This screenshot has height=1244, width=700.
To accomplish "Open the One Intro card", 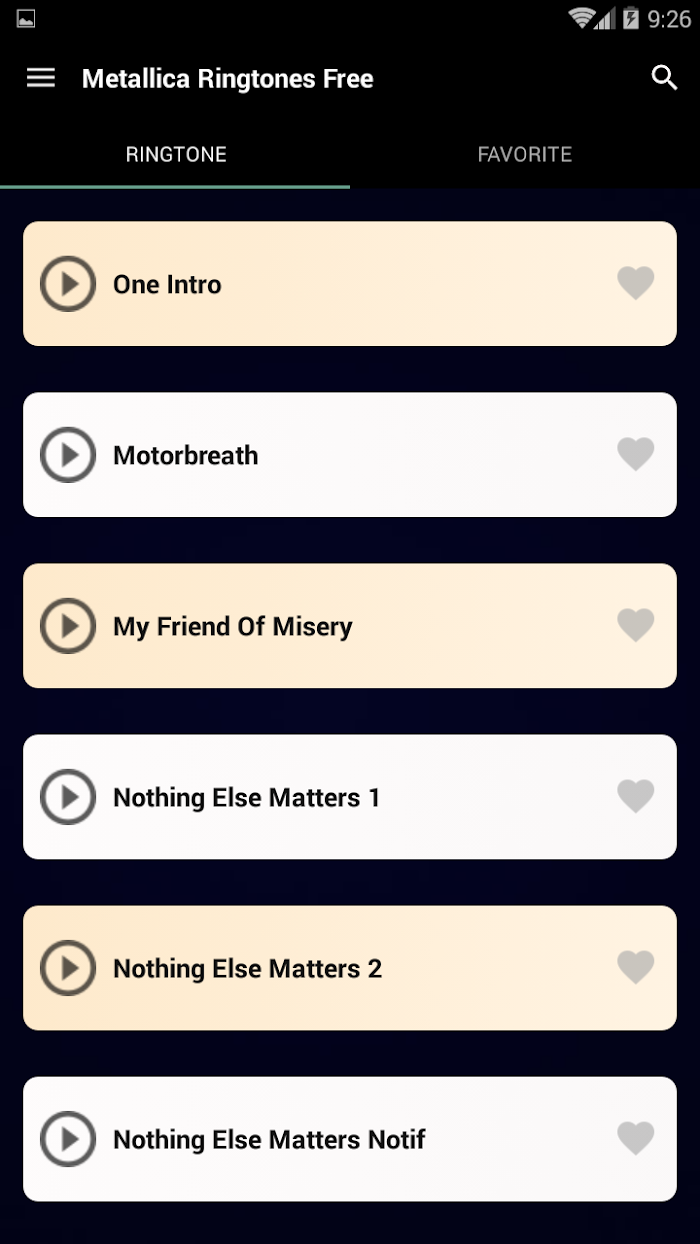I will pos(350,284).
